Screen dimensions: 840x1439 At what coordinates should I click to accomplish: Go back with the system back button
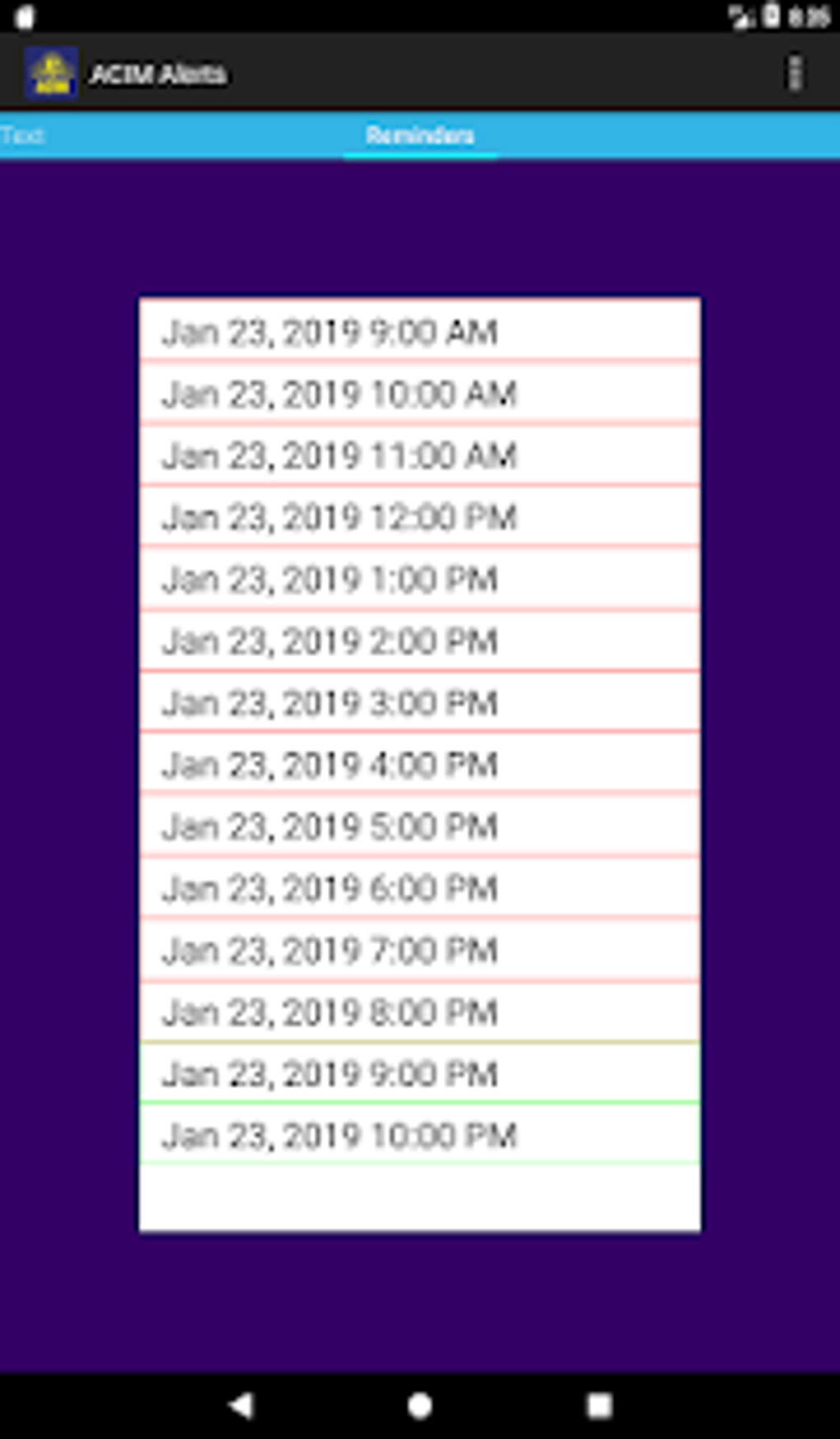pyautogui.click(x=241, y=1405)
